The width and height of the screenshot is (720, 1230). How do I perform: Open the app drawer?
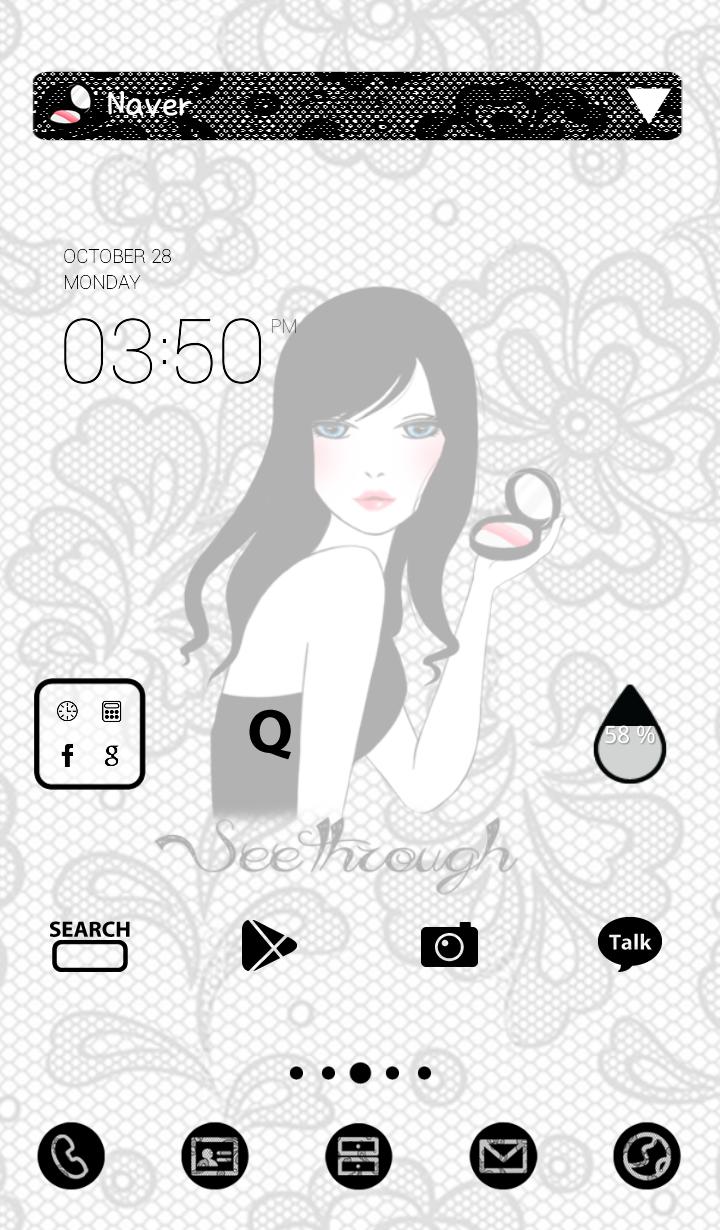tap(359, 1156)
